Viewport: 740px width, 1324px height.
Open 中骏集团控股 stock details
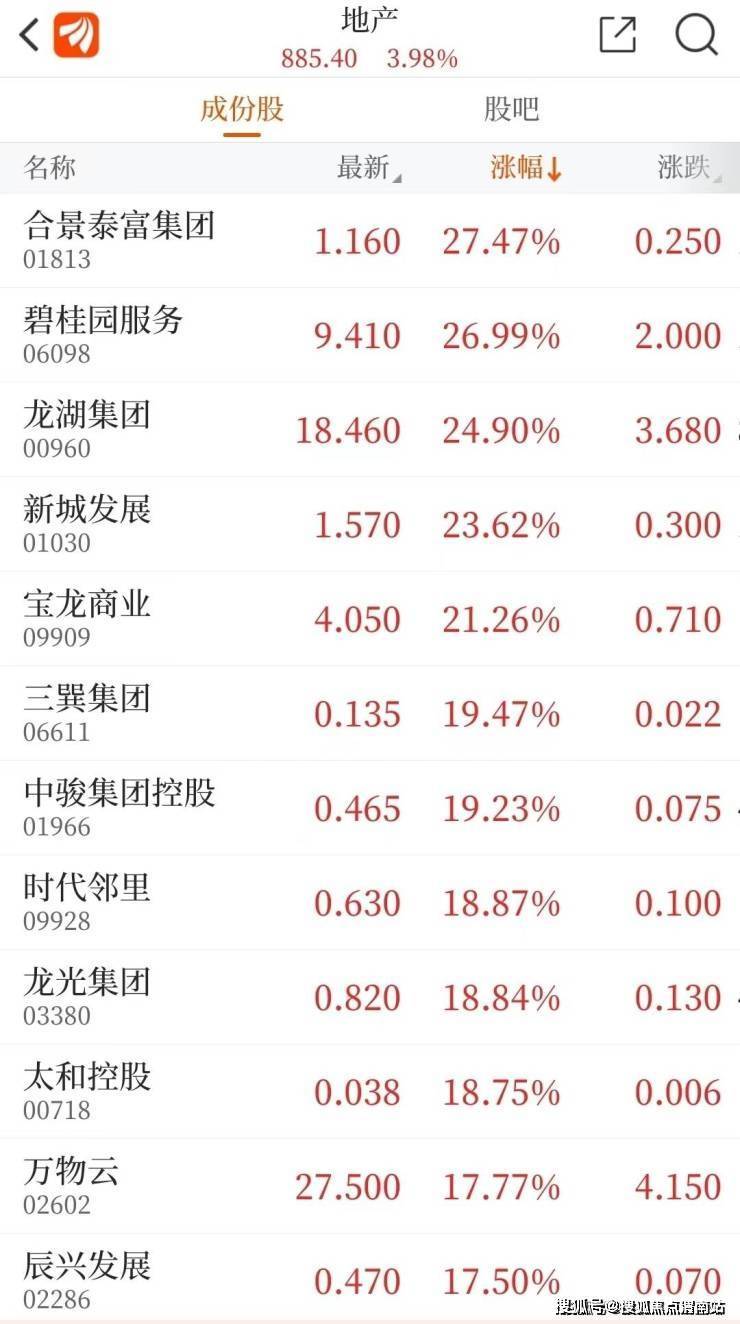(119, 807)
